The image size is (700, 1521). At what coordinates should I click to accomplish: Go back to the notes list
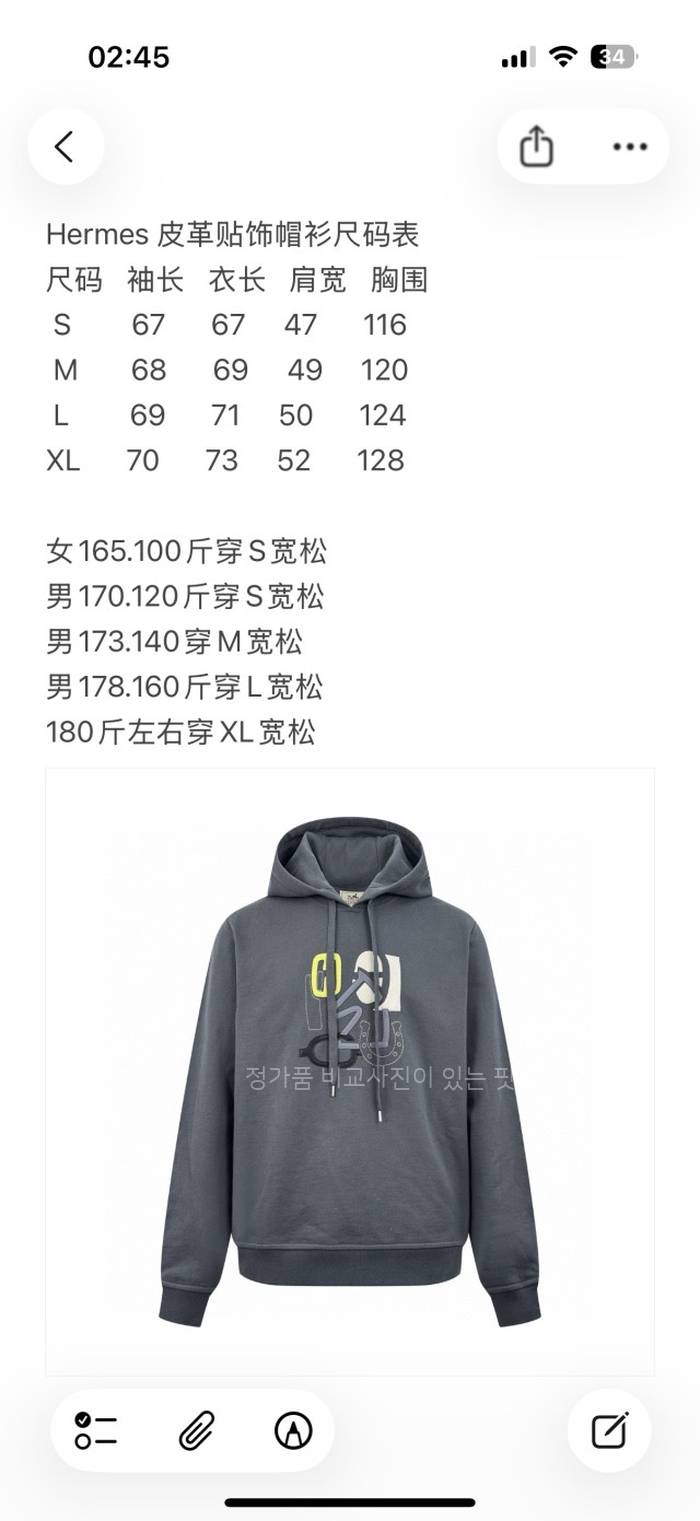pos(65,148)
